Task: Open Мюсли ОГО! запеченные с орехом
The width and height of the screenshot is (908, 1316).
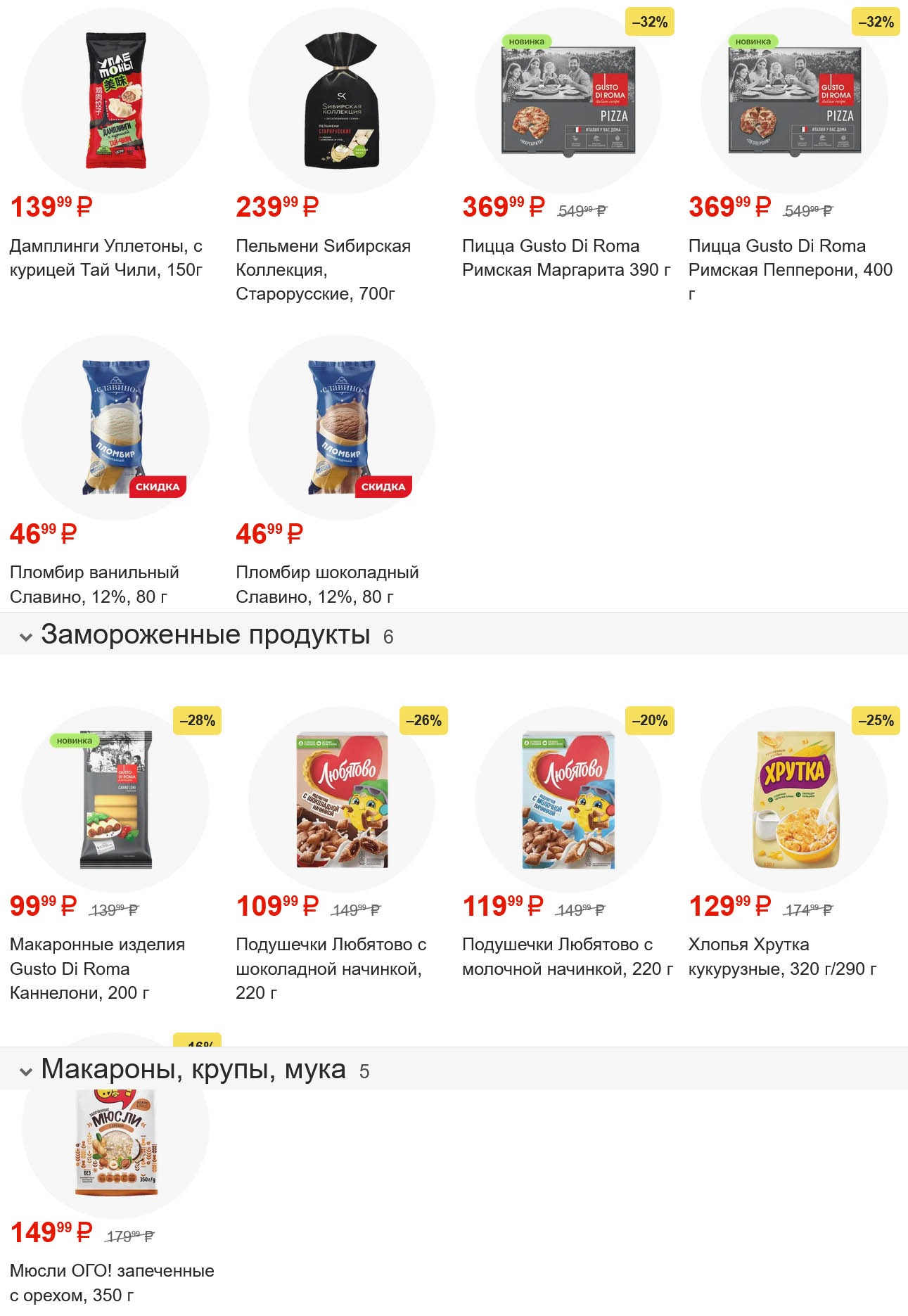Action: (x=115, y=1143)
